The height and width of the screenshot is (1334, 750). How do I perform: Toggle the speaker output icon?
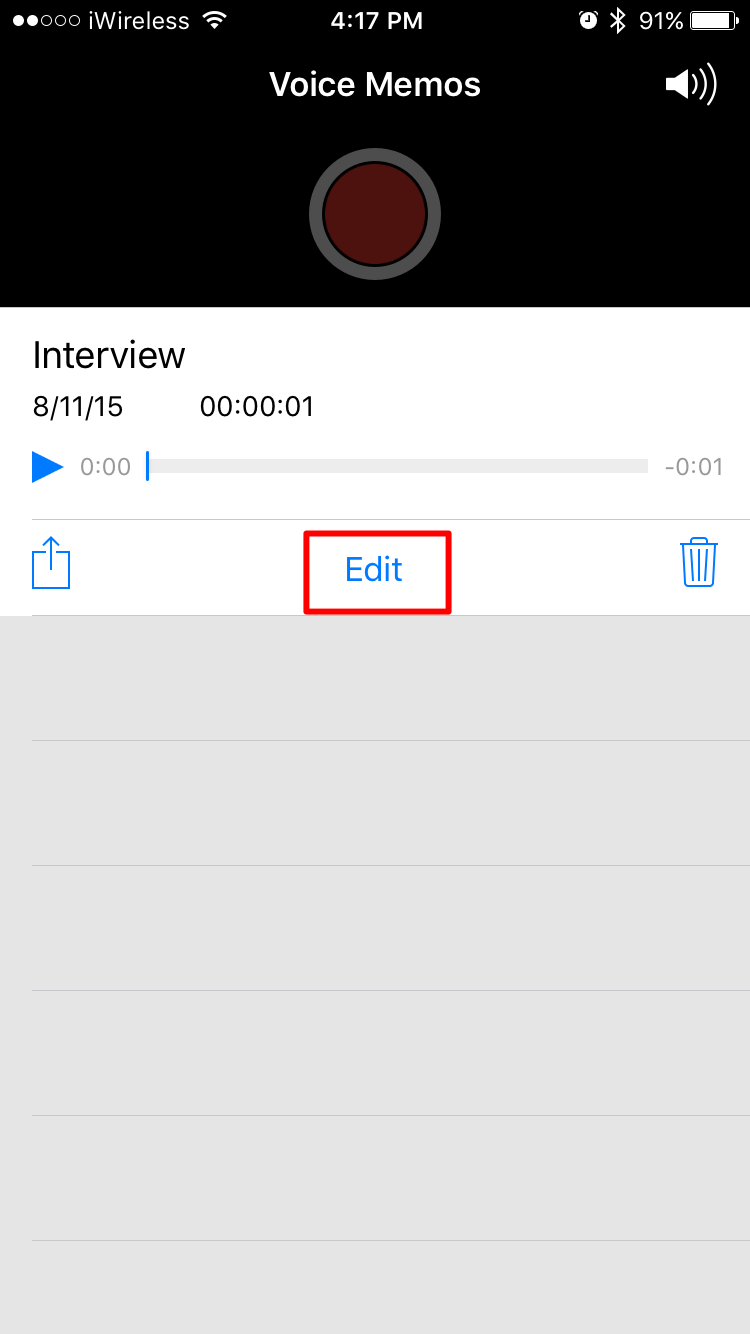pos(691,85)
